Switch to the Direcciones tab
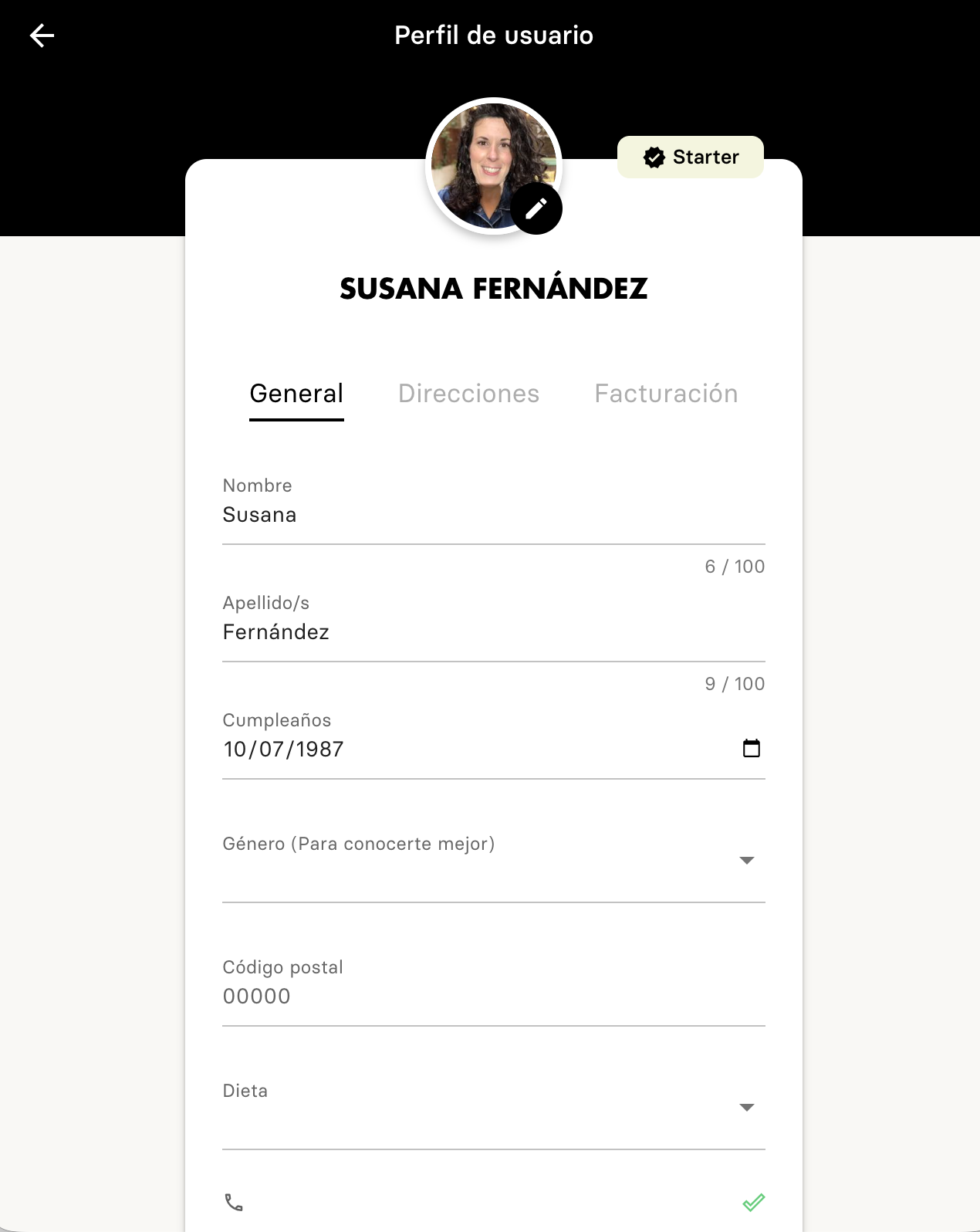Image resolution: width=980 pixels, height=1232 pixels. click(x=468, y=394)
